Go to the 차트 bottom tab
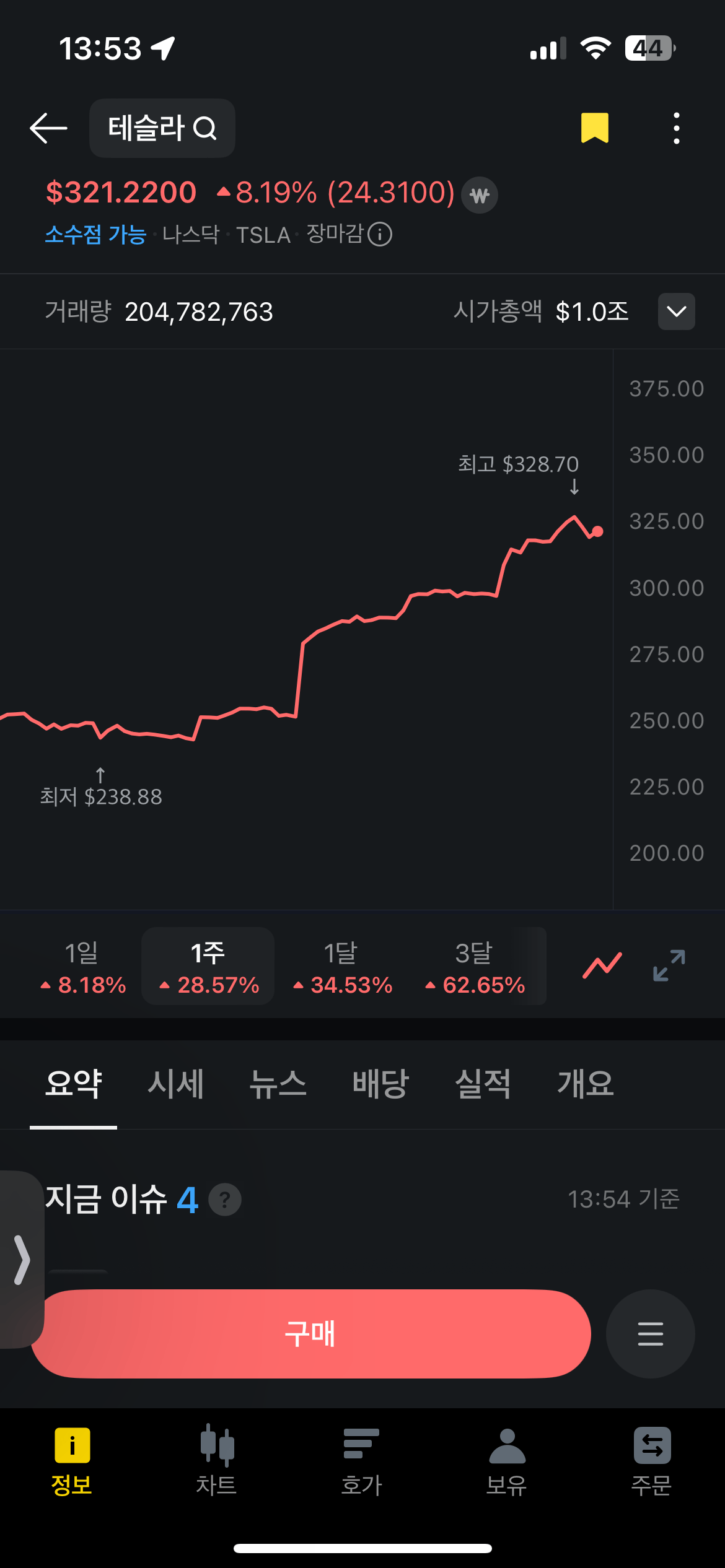This screenshot has height=1568, width=725. [x=217, y=1461]
